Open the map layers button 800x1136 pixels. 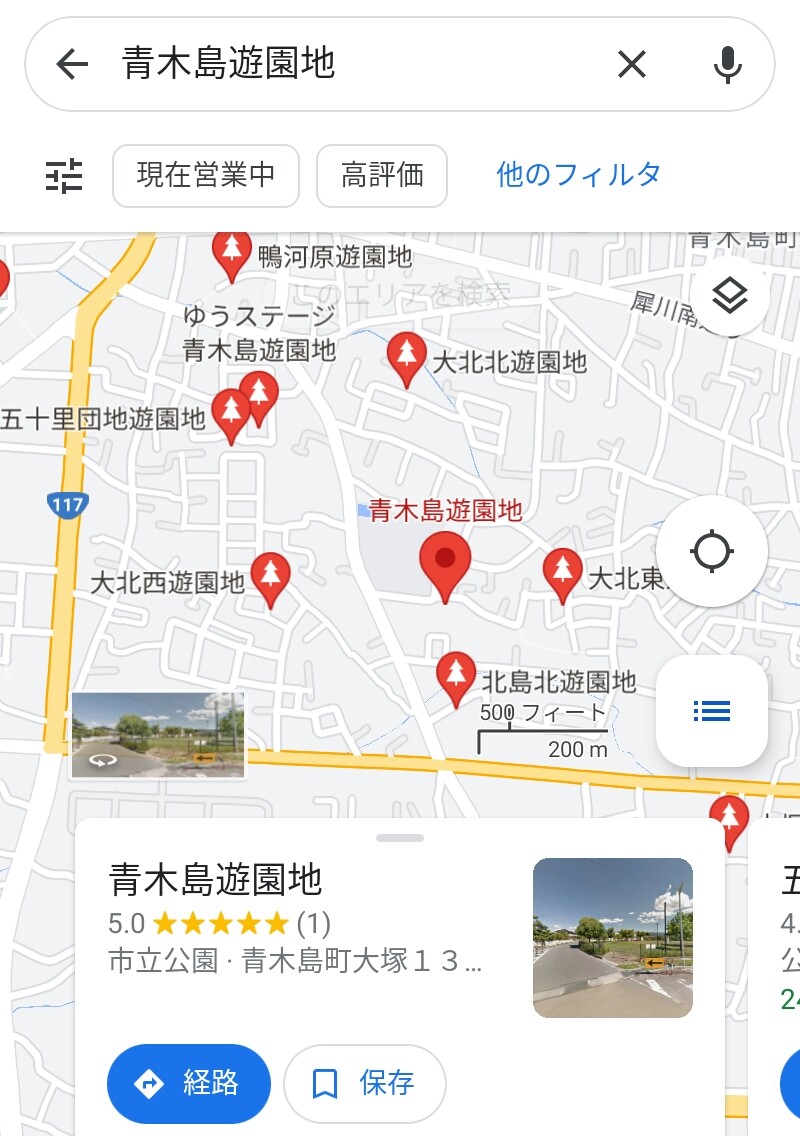click(x=729, y=296)
